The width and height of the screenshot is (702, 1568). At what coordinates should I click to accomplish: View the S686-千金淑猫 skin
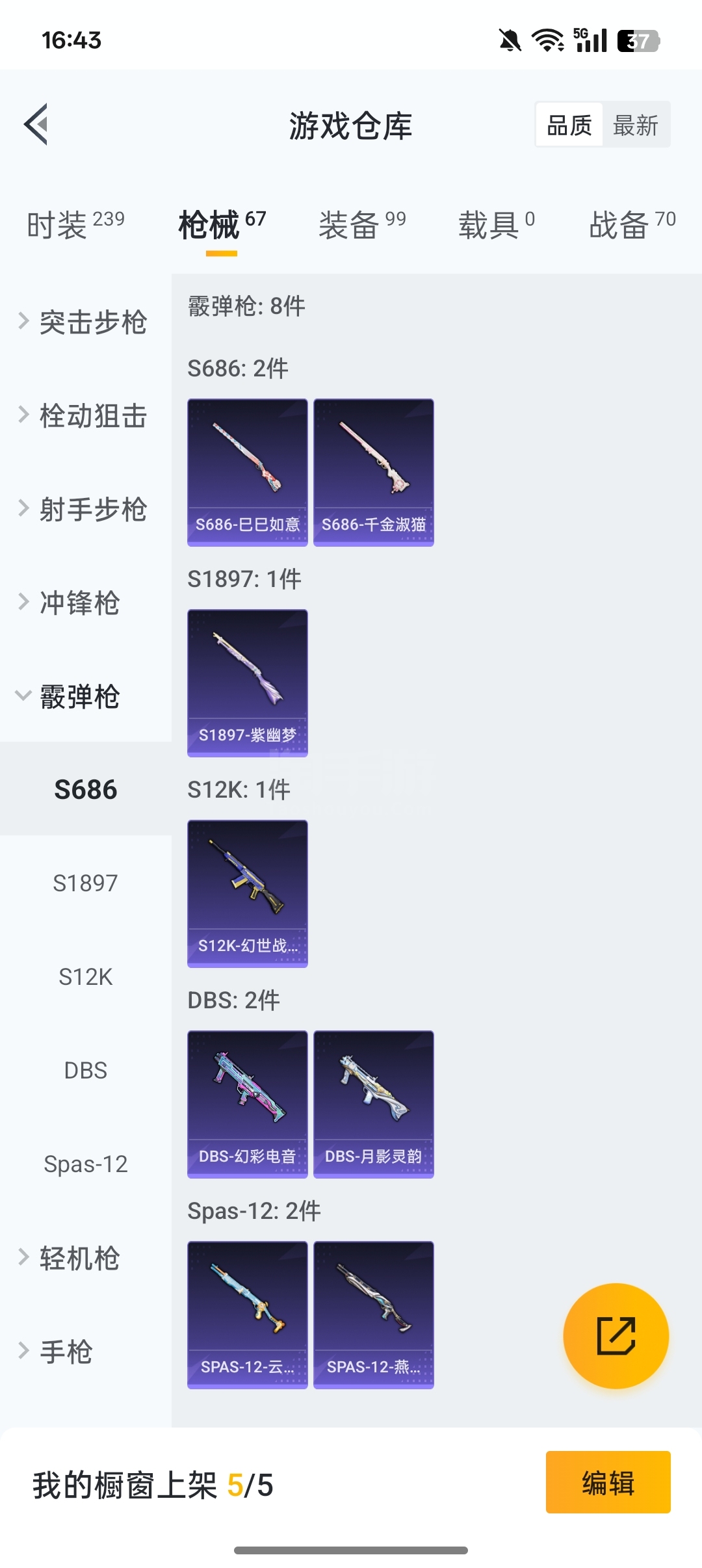pos(374,473)
